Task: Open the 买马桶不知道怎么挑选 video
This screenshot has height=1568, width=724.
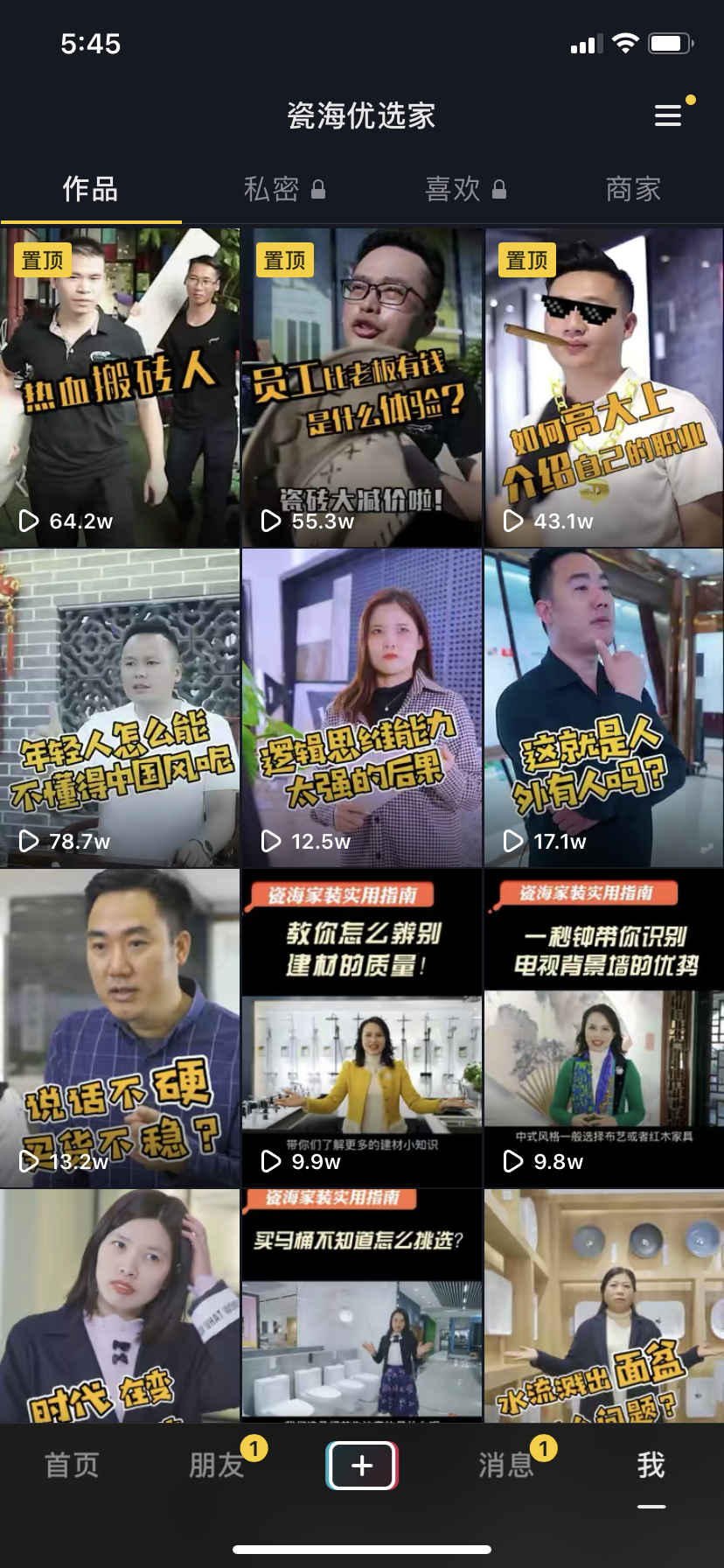Action: tap(361, 1304)
